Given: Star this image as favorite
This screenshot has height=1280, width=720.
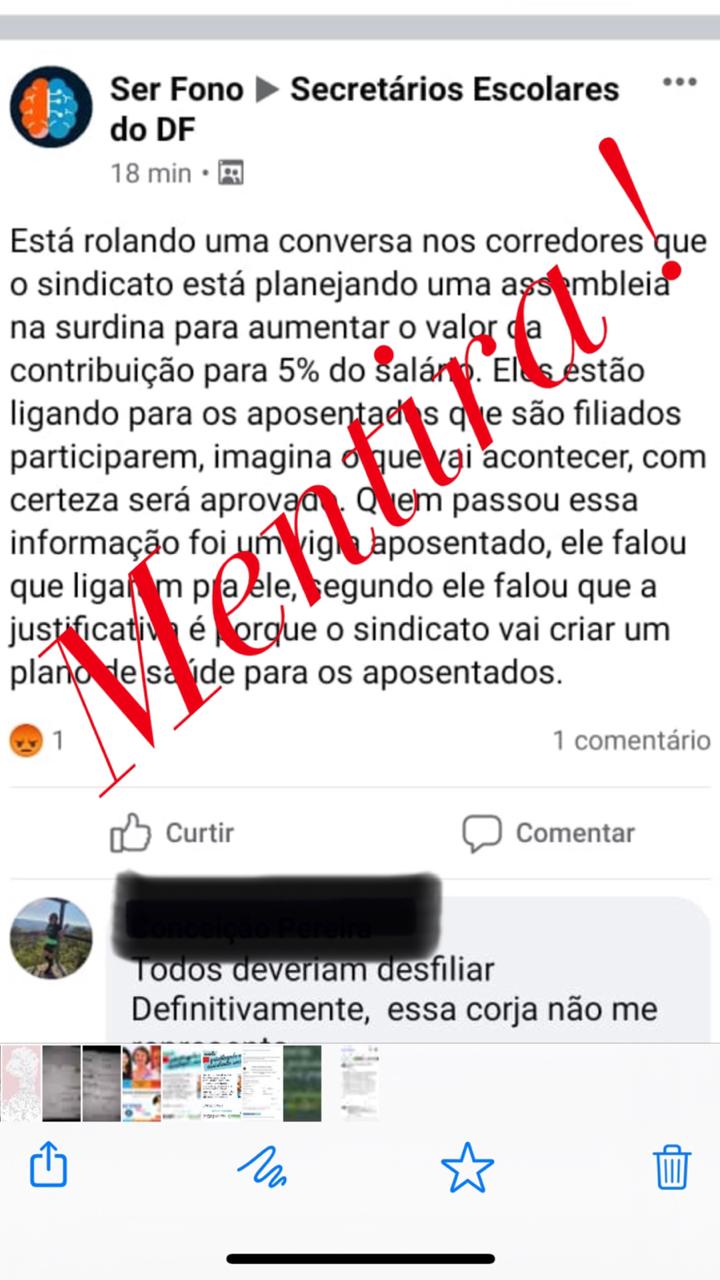Looking at the screenshot, I should pos(467,1166).
